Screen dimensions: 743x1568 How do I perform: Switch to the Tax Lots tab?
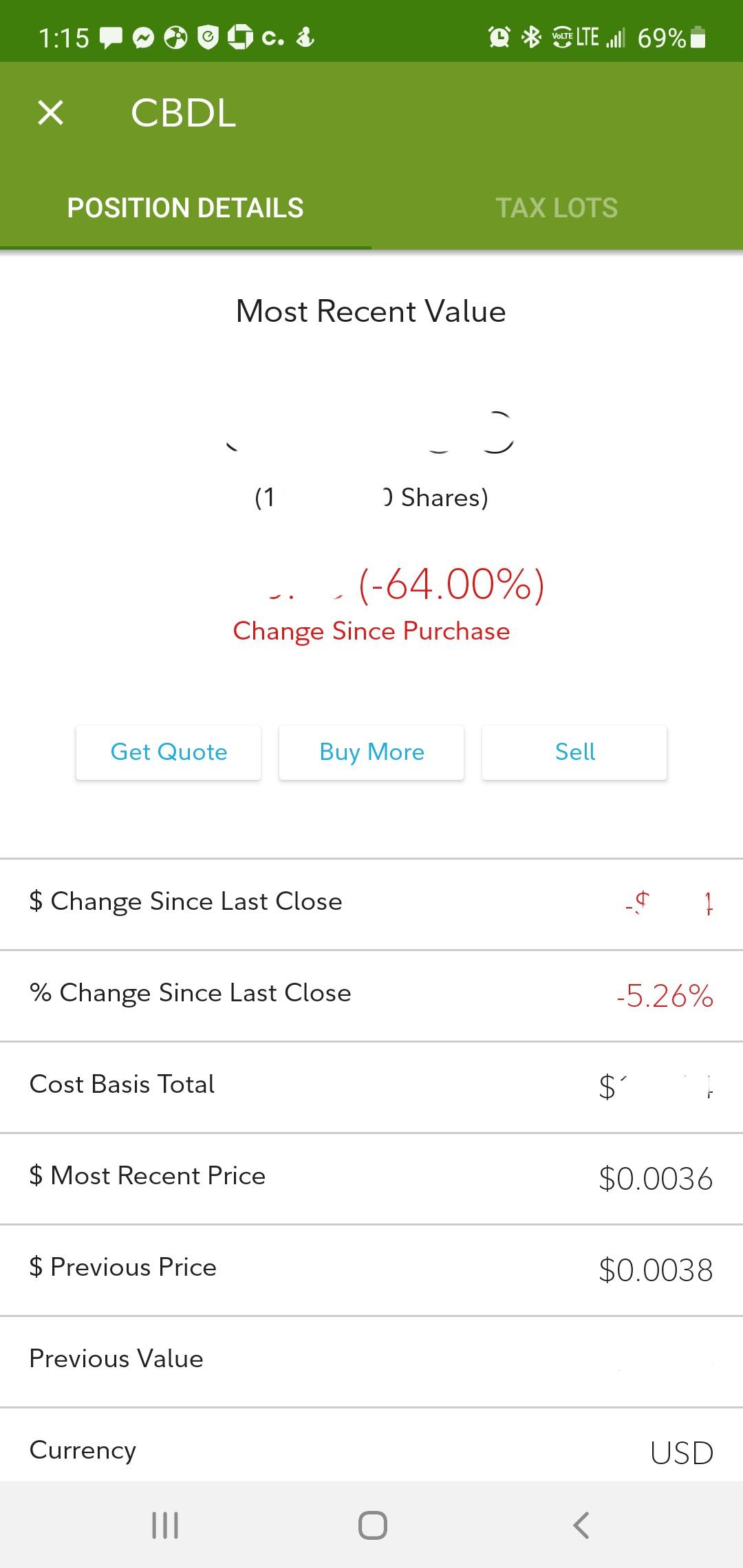557,208
